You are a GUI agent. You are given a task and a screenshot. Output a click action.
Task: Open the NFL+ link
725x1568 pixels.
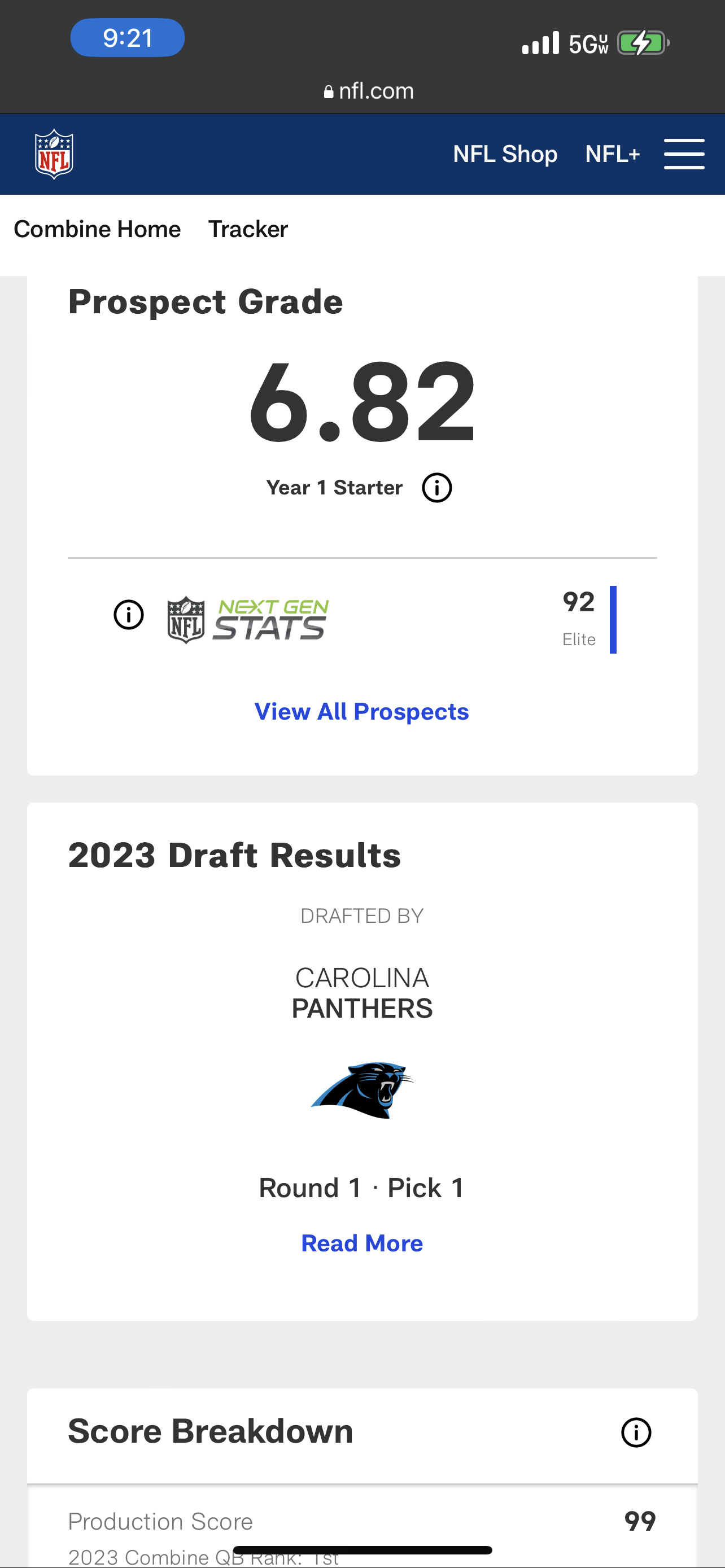coord(612,154)
